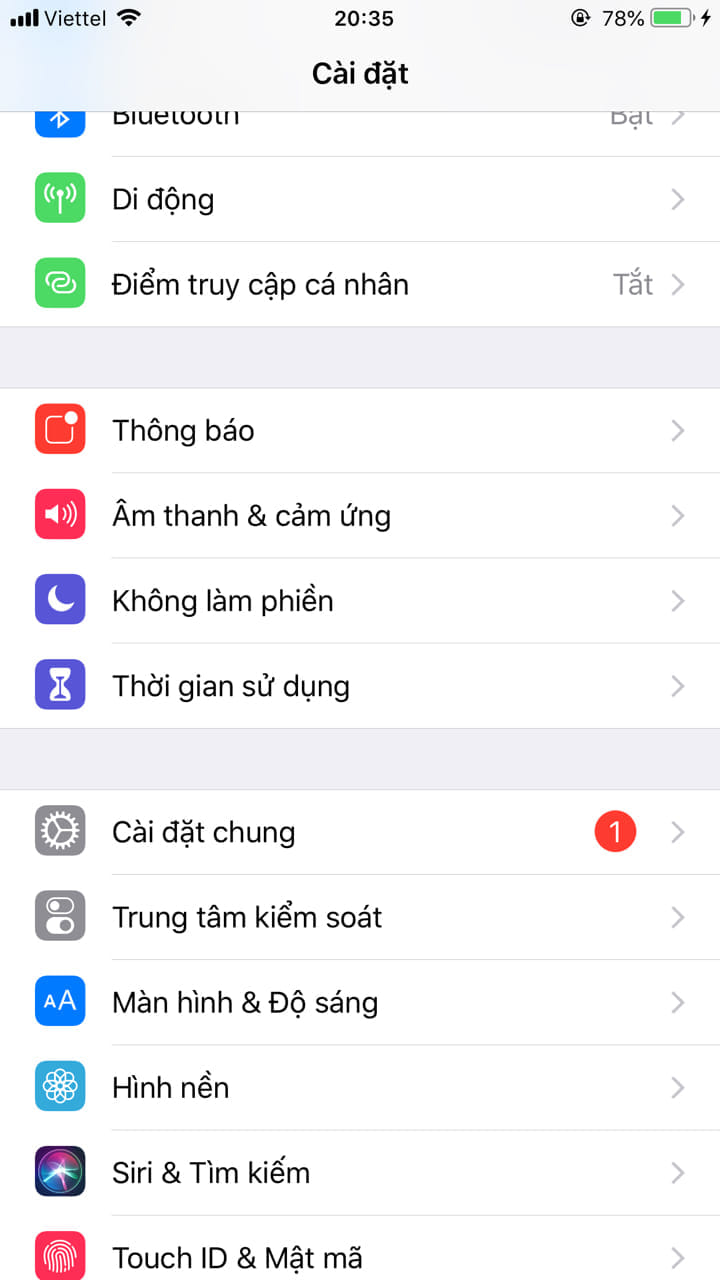
Task: Open Thời gian sử dụng
Action: [360, 687]
